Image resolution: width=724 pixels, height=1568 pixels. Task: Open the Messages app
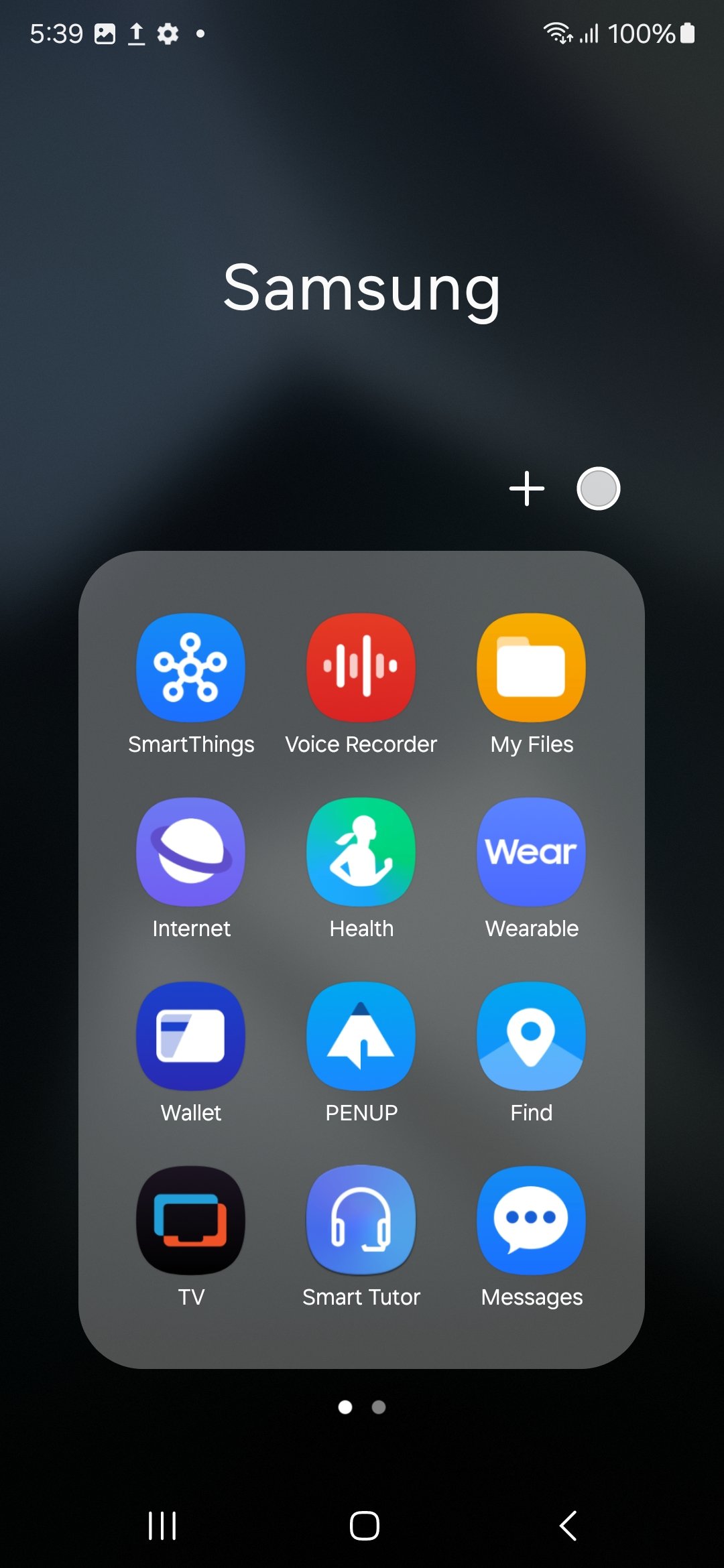pyautogui.click(x=531, y=1220)
